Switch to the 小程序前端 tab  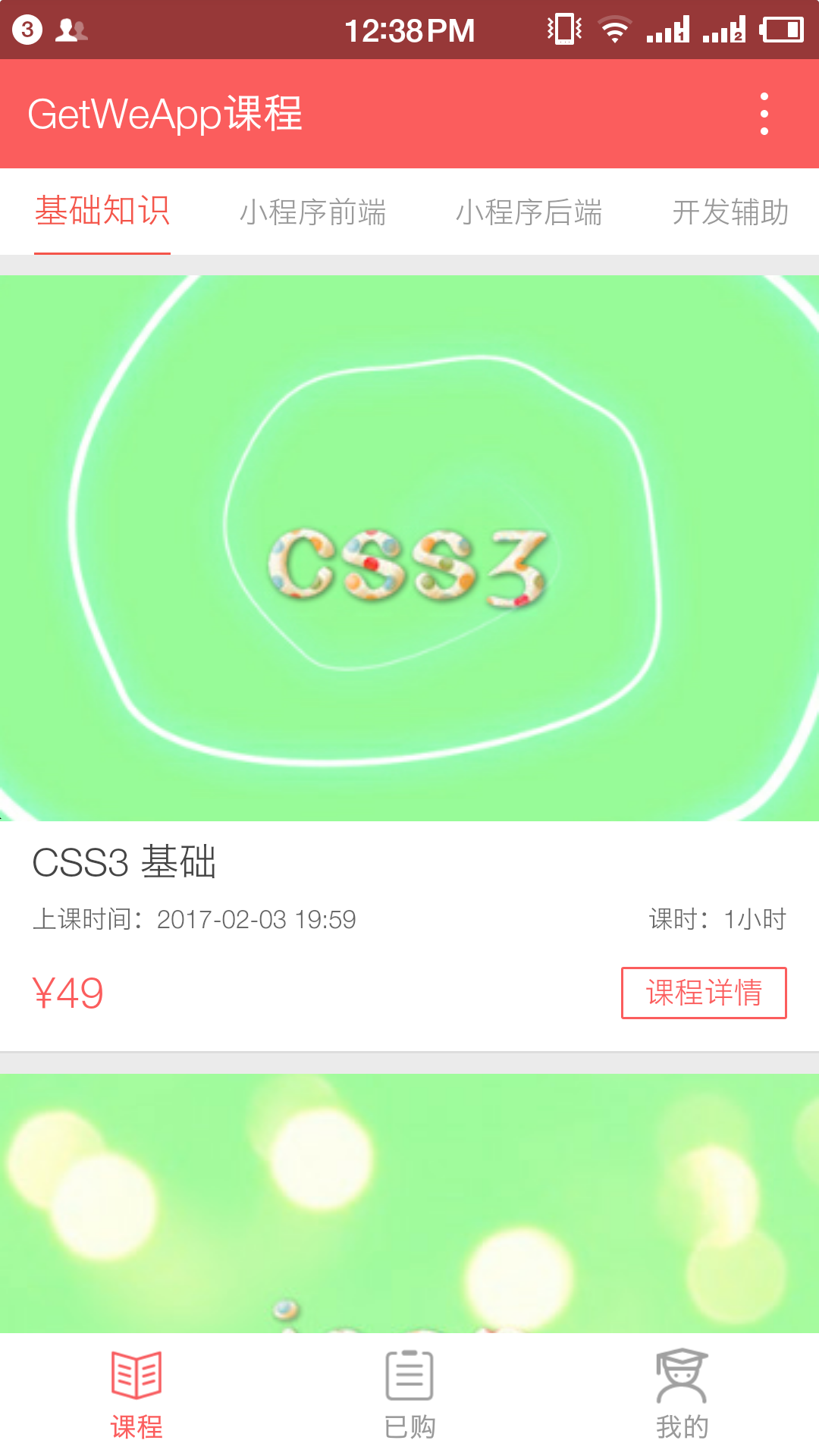coord(313,212)
